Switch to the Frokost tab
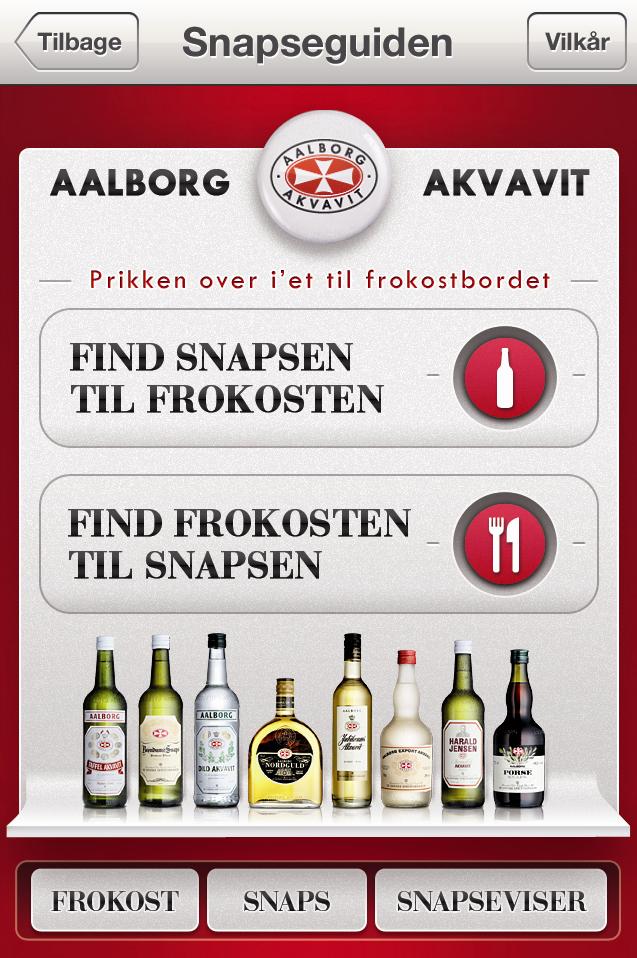 114,900
